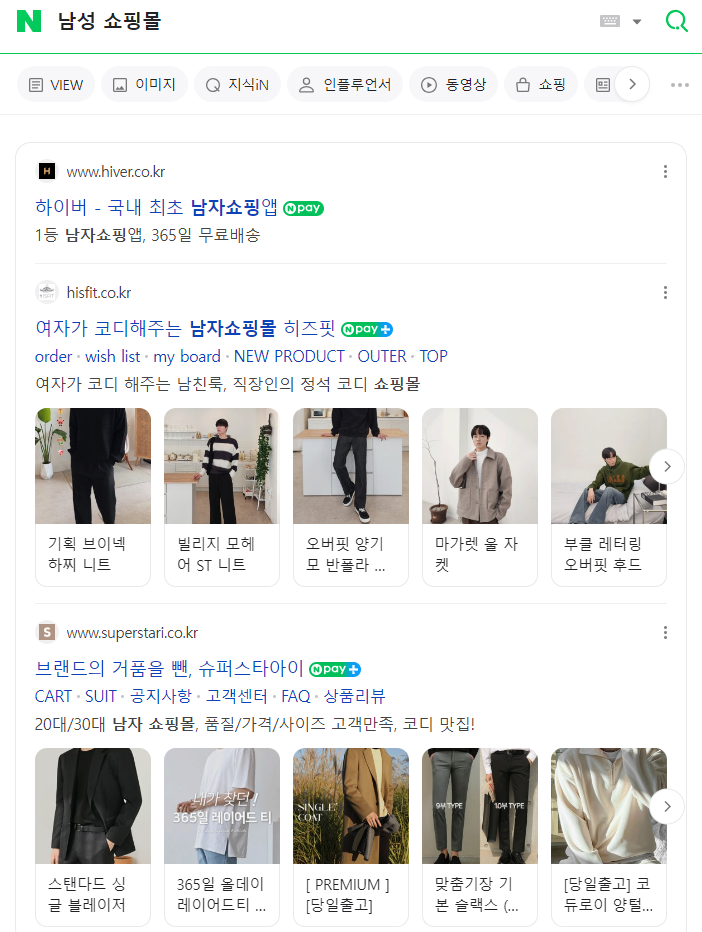
Task: Open the three-dot options beside tabs
Action: pos(680,85)
